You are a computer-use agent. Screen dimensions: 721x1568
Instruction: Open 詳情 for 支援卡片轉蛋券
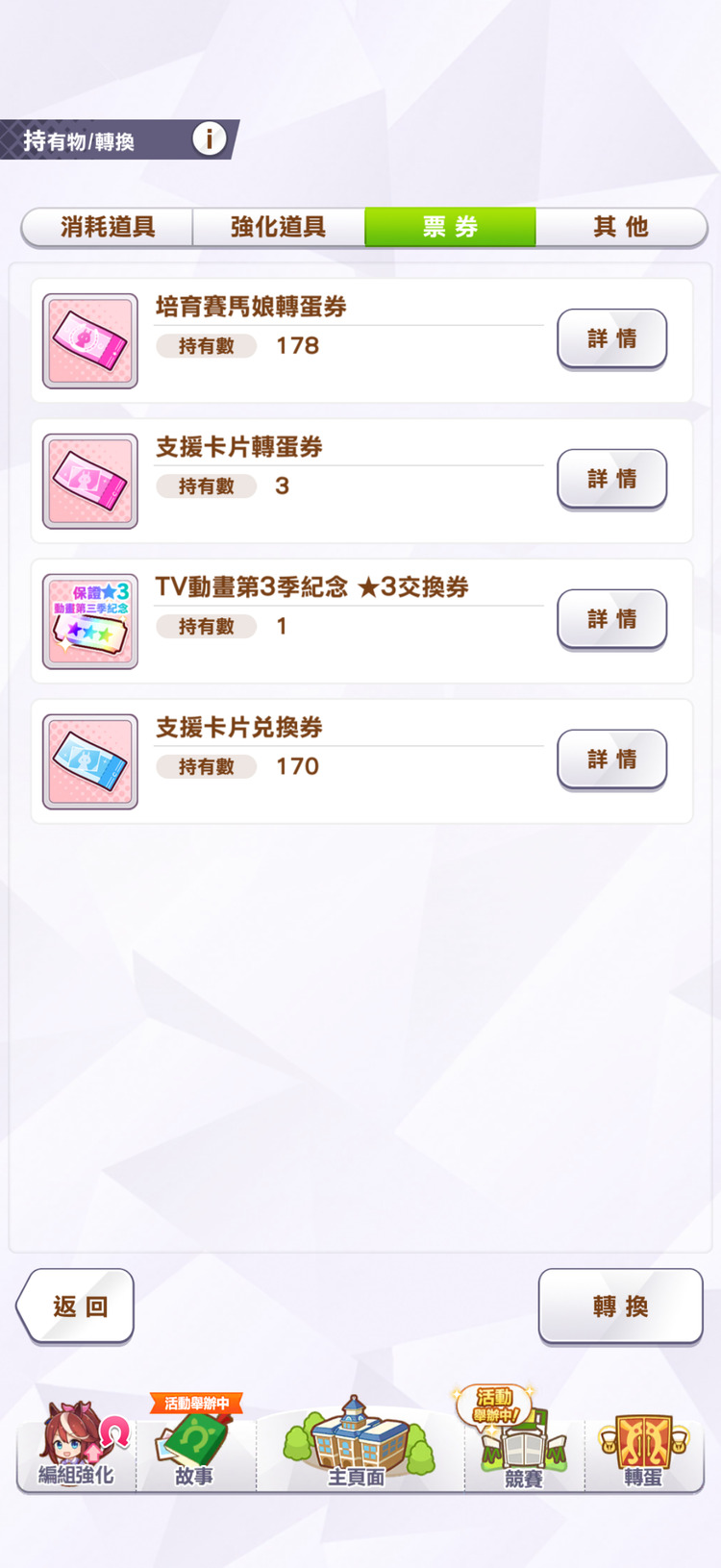[611, 479]
